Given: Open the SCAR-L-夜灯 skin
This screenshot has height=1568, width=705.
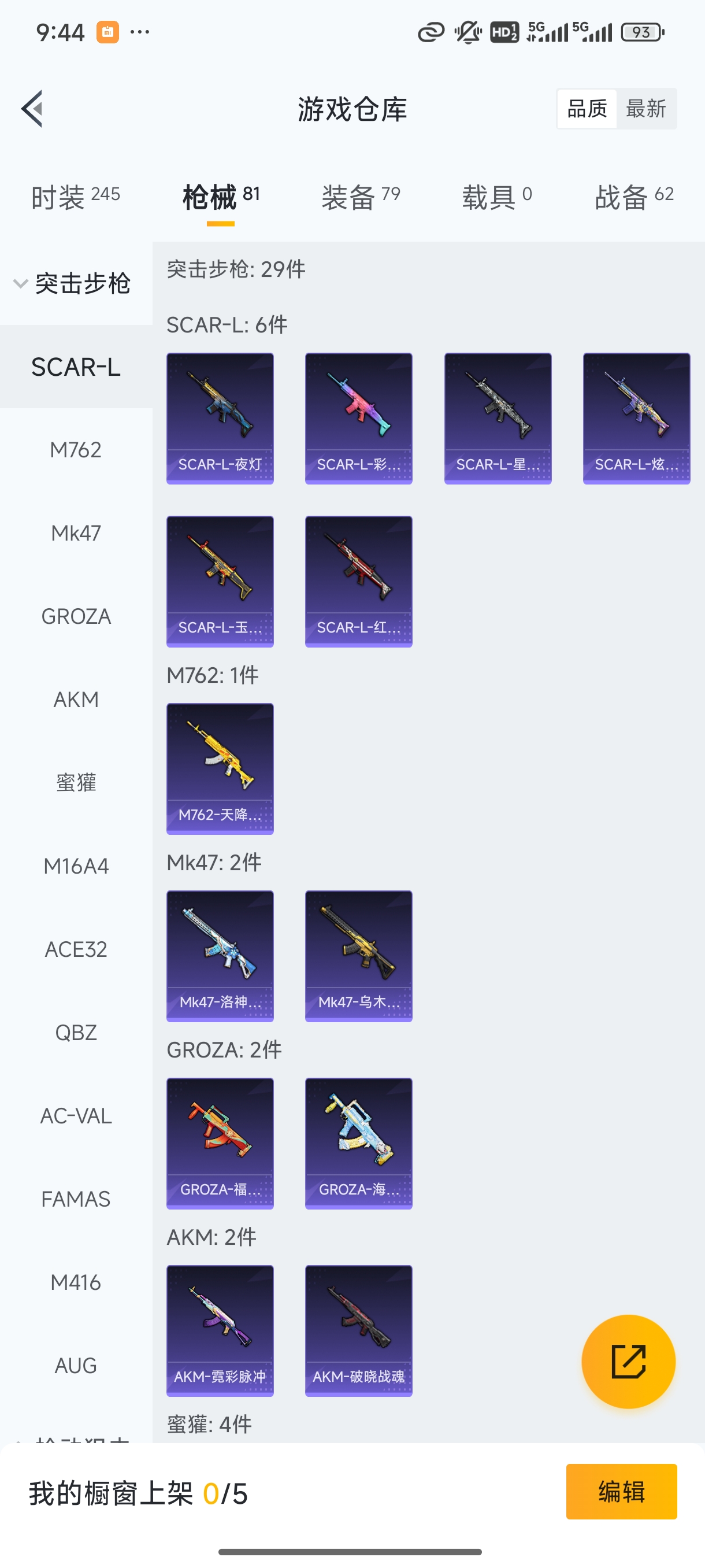Looking at the screenshot, I should [x=220, y=418].
